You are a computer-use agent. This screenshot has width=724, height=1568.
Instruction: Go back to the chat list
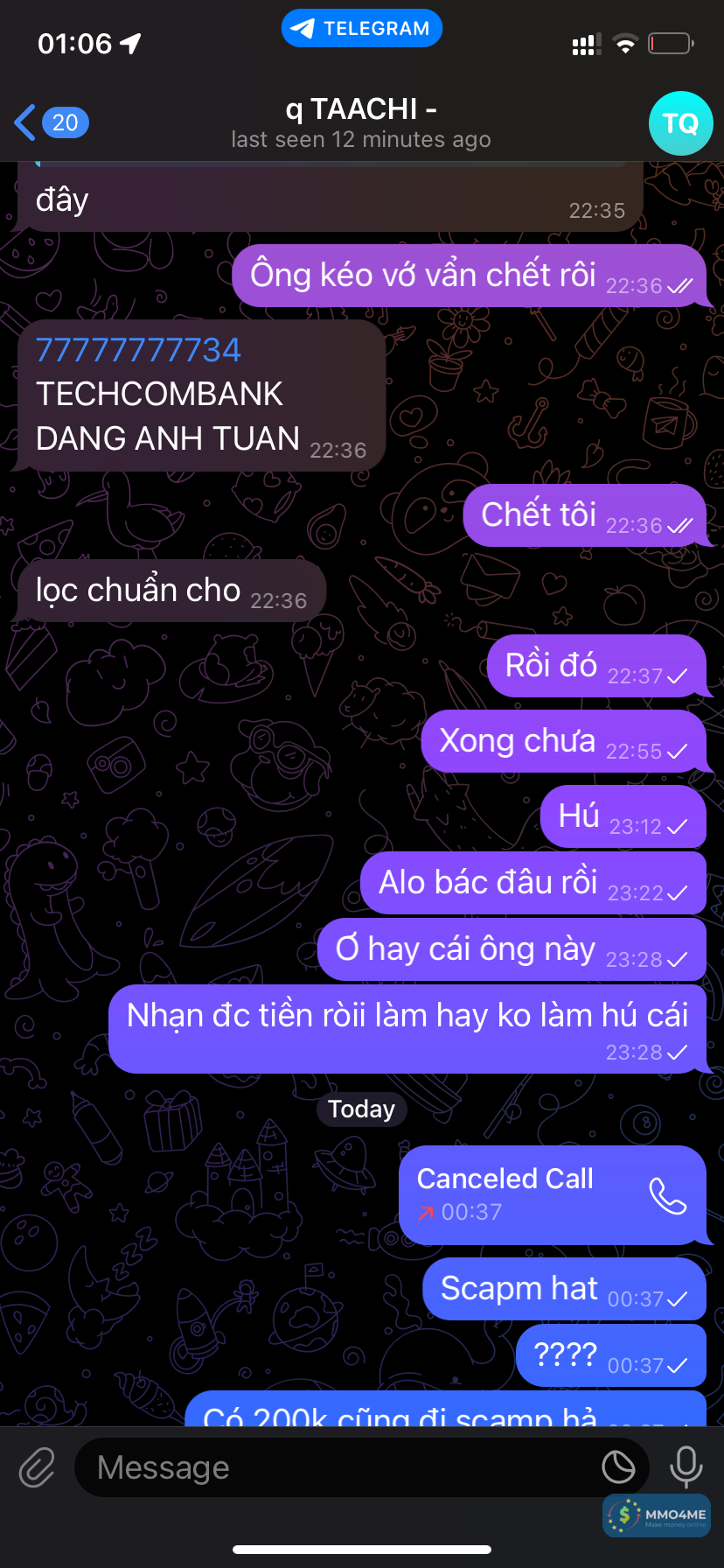[x=48, y=122]
